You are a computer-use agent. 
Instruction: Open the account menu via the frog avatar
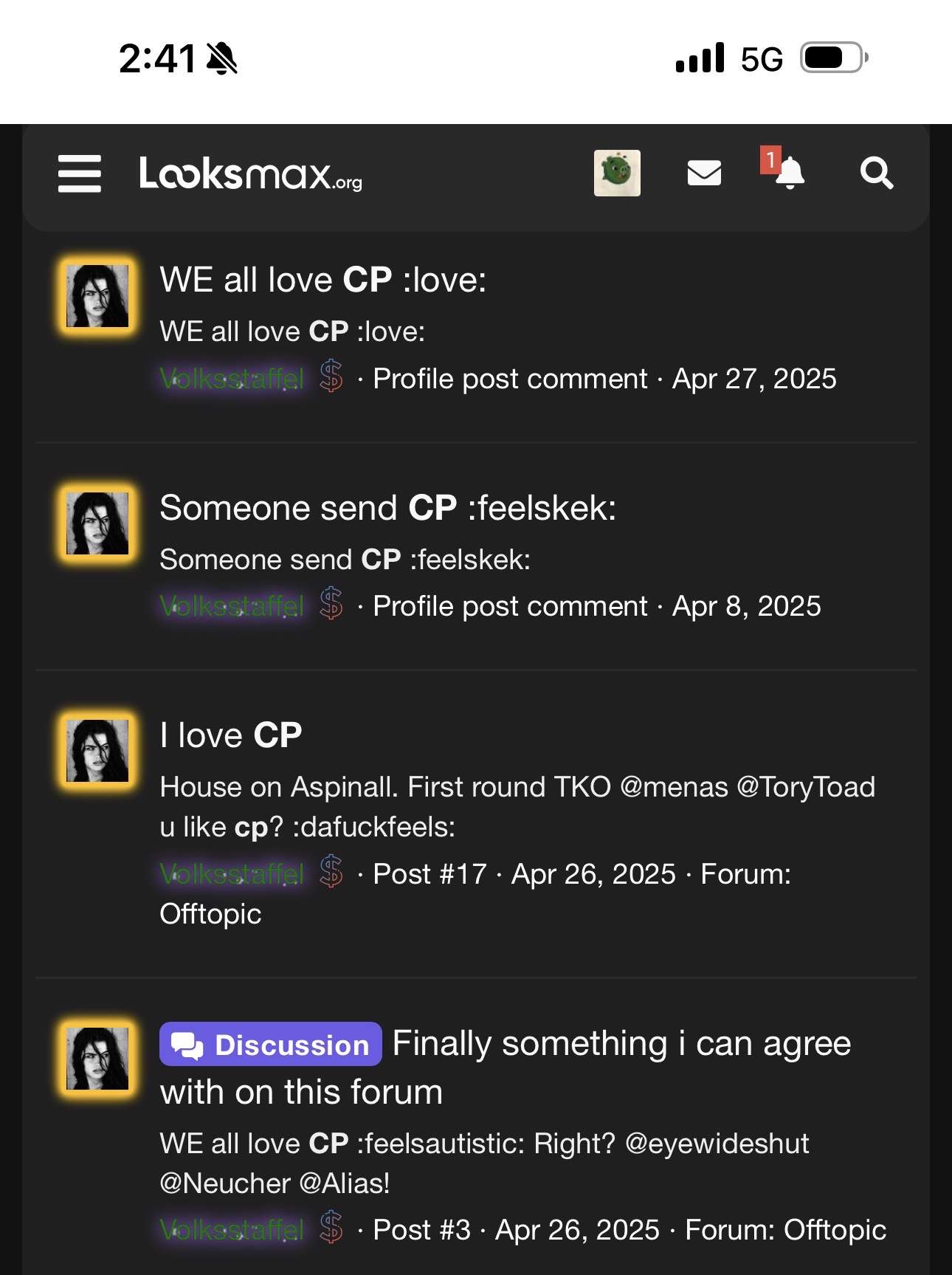[617, 173]
